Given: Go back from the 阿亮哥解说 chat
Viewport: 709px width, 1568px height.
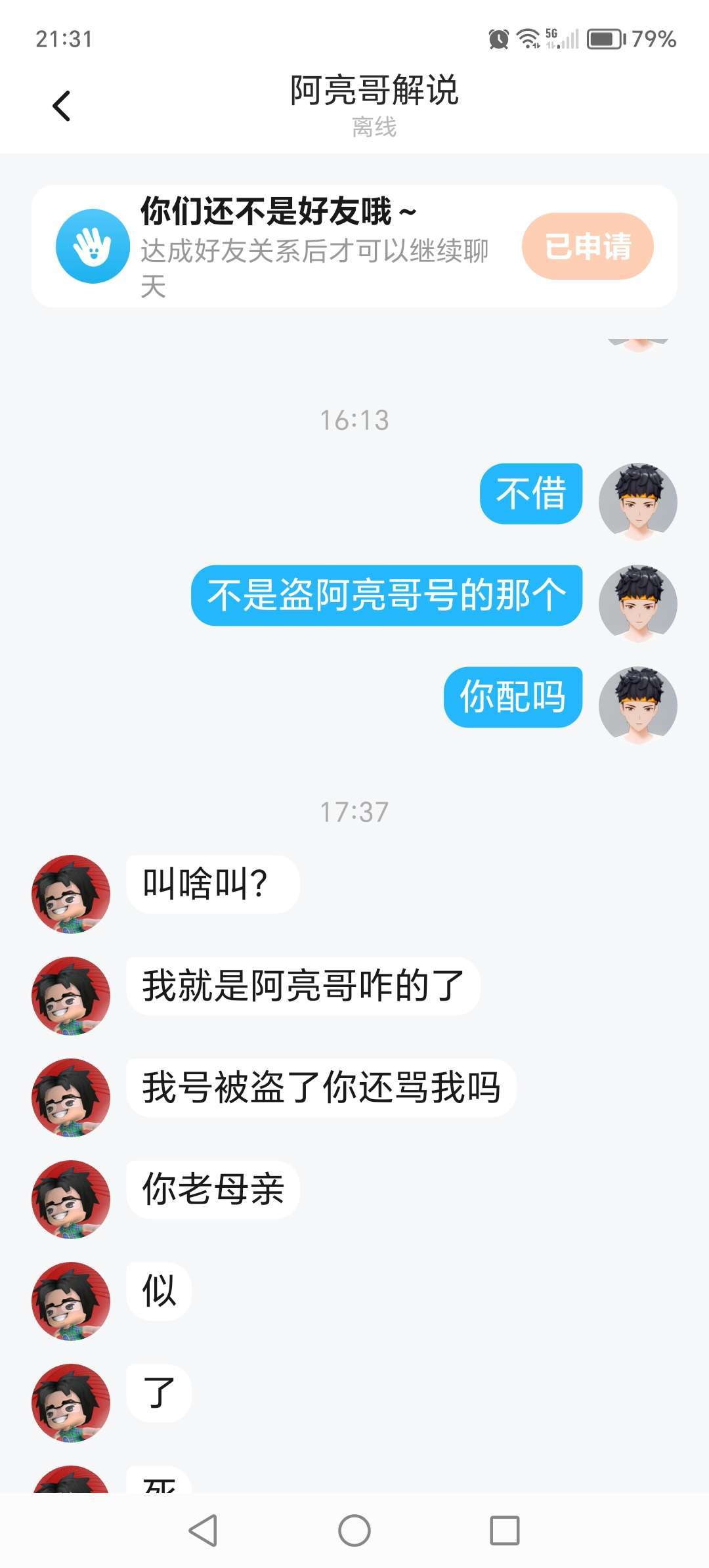Looking at the screenshot, I should point(62,106).
